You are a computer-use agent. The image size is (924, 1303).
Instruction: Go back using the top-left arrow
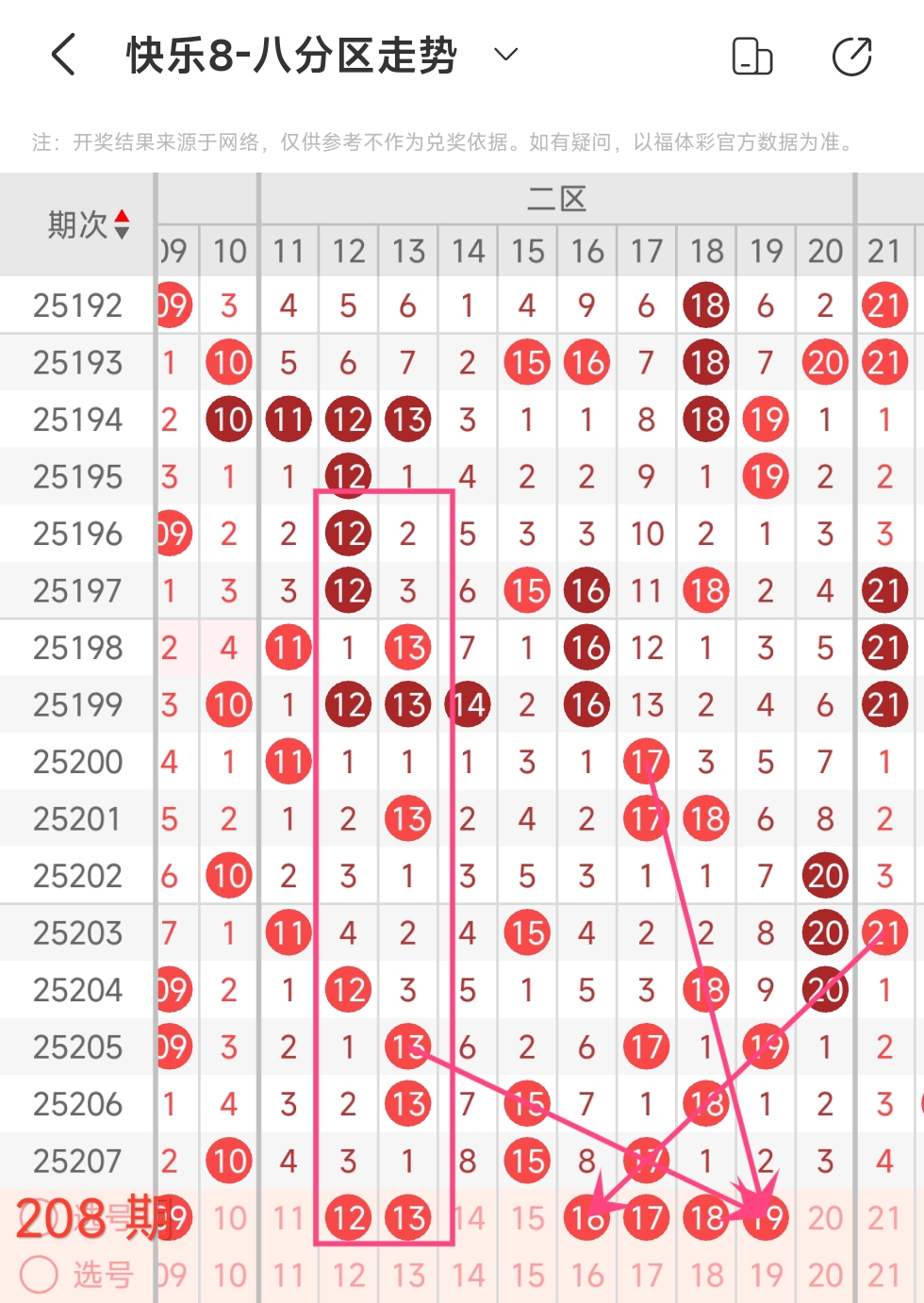63,55
